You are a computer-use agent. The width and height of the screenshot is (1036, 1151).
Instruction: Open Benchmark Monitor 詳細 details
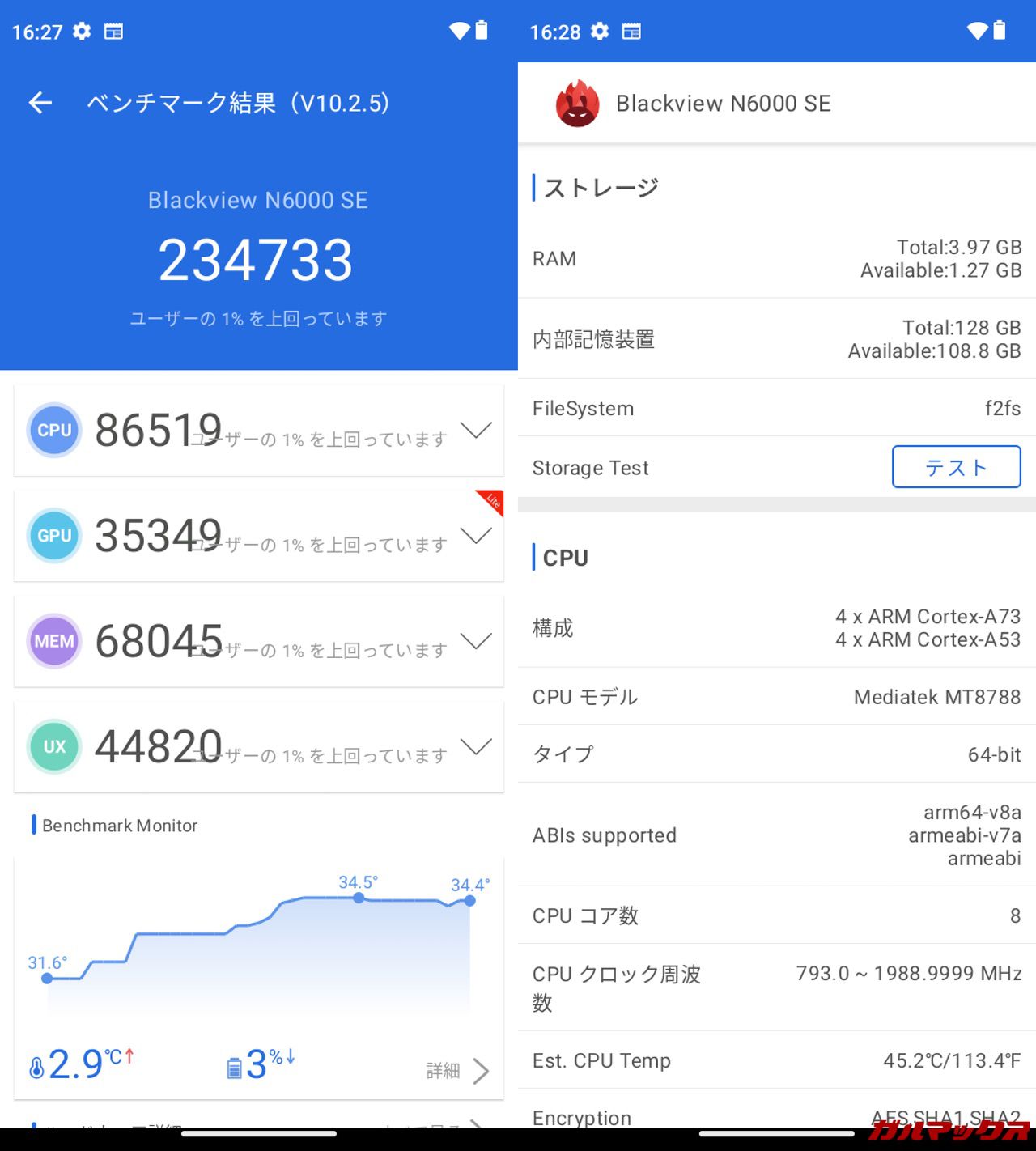point(459,1071)
